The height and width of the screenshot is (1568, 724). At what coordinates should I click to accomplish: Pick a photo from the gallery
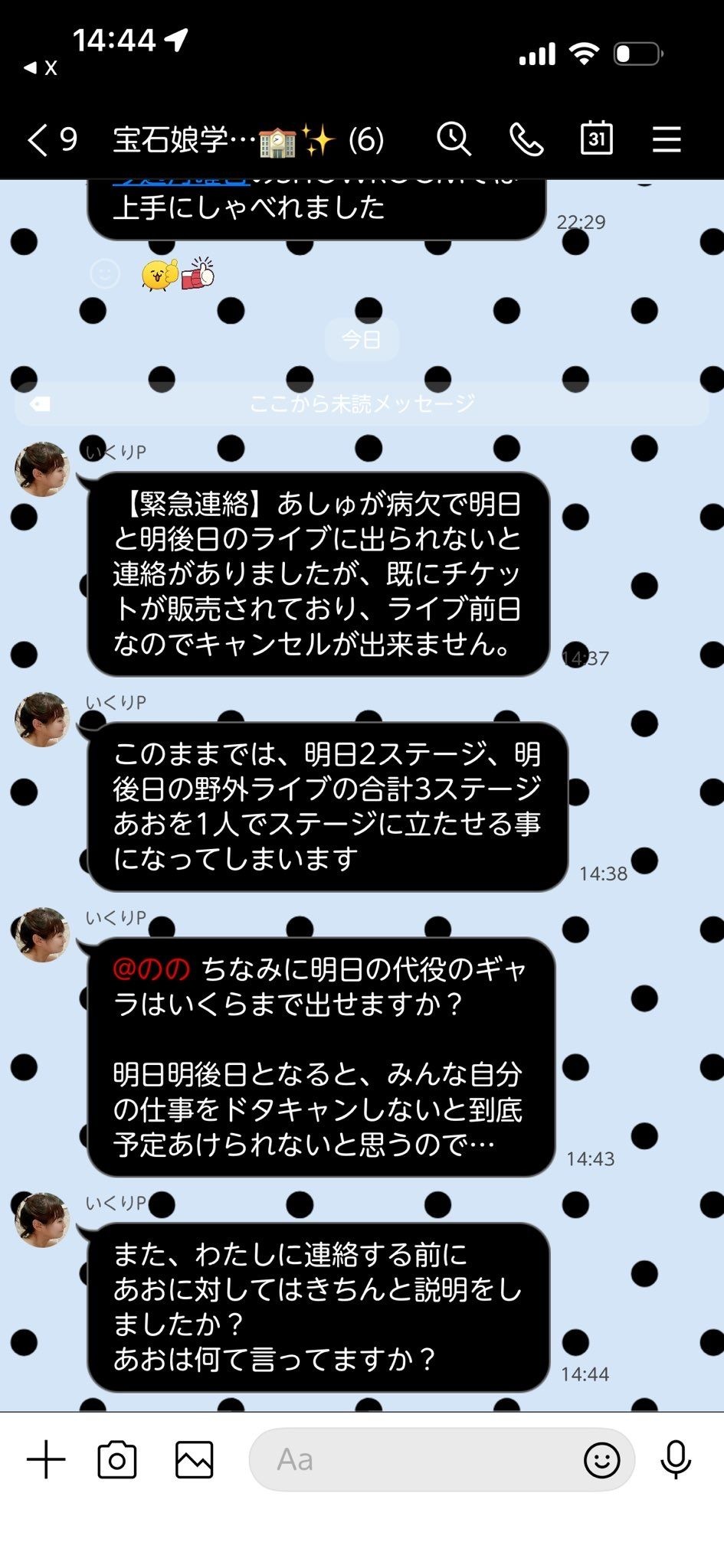[195, 1459]
